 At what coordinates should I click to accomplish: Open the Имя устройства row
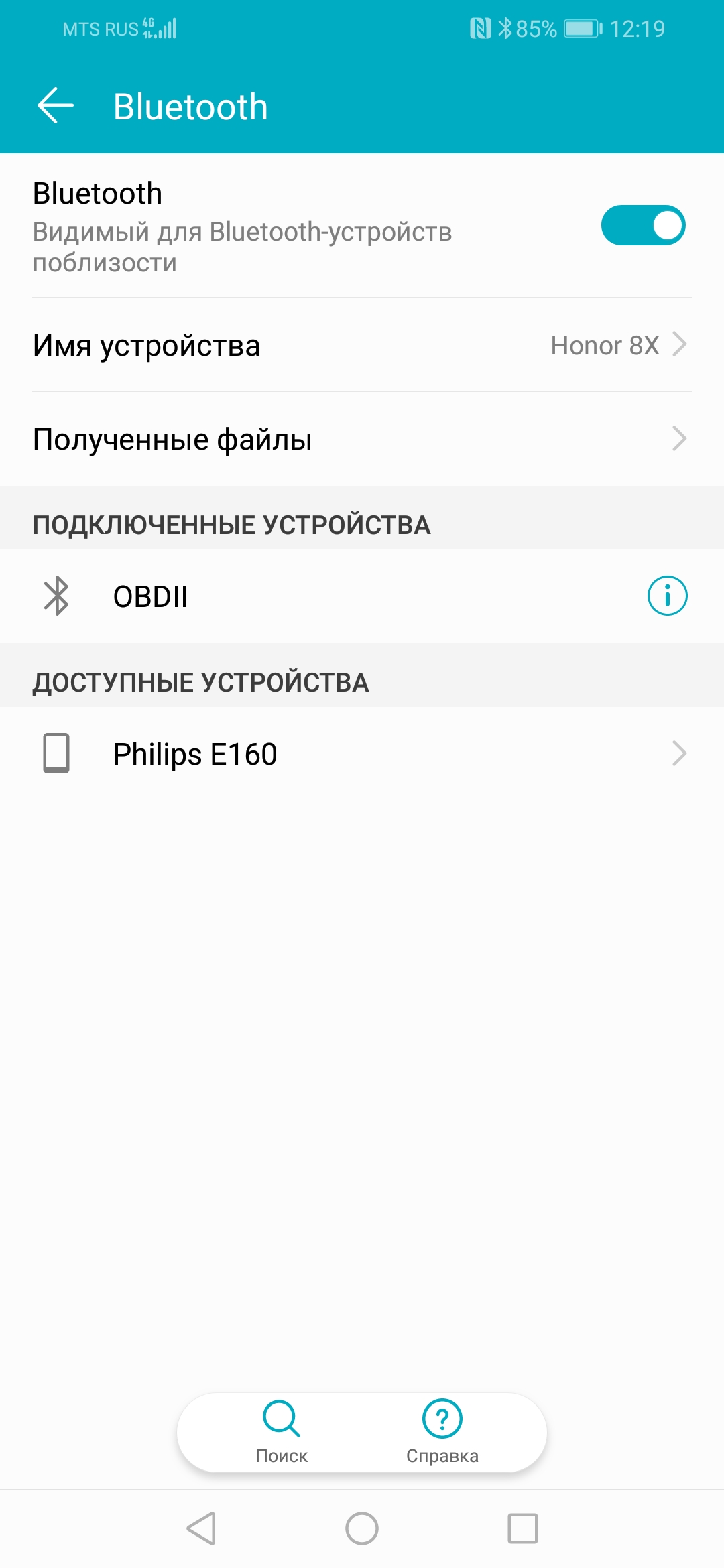[x=362, y=346]
